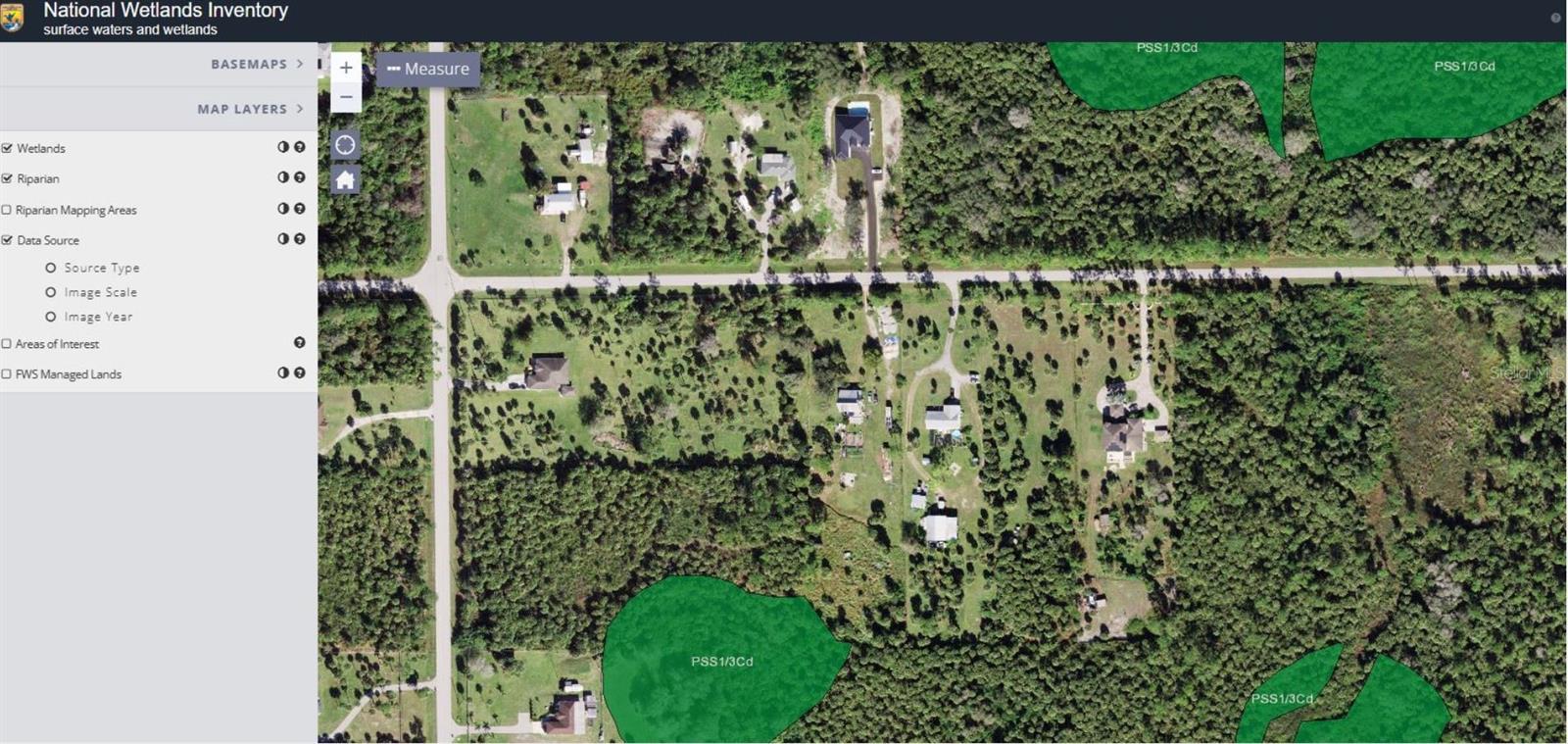The image size is (1568, 744).
Task: Open the Measure tool
Action: click(x=428, y=69)
